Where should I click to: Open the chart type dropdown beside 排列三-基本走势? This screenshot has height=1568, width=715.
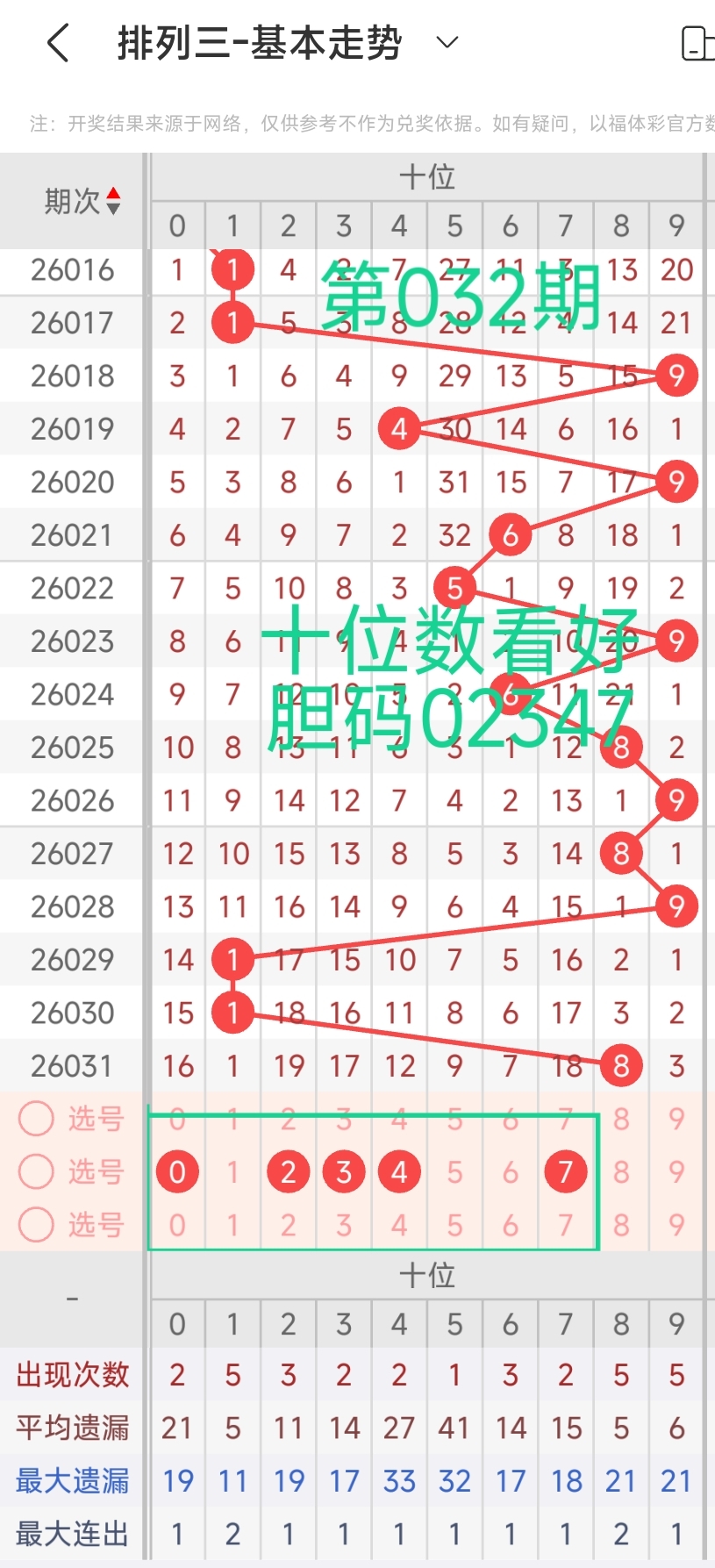pyautogui.click(x=447, y=40)
